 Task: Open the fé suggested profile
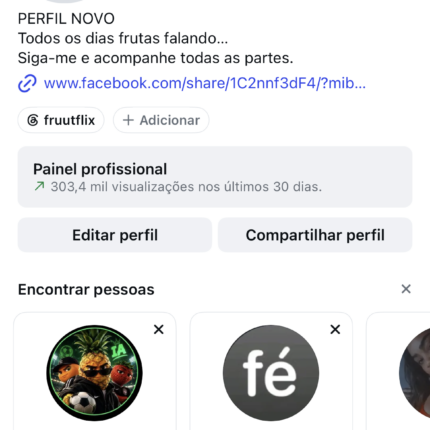[271, 373]
